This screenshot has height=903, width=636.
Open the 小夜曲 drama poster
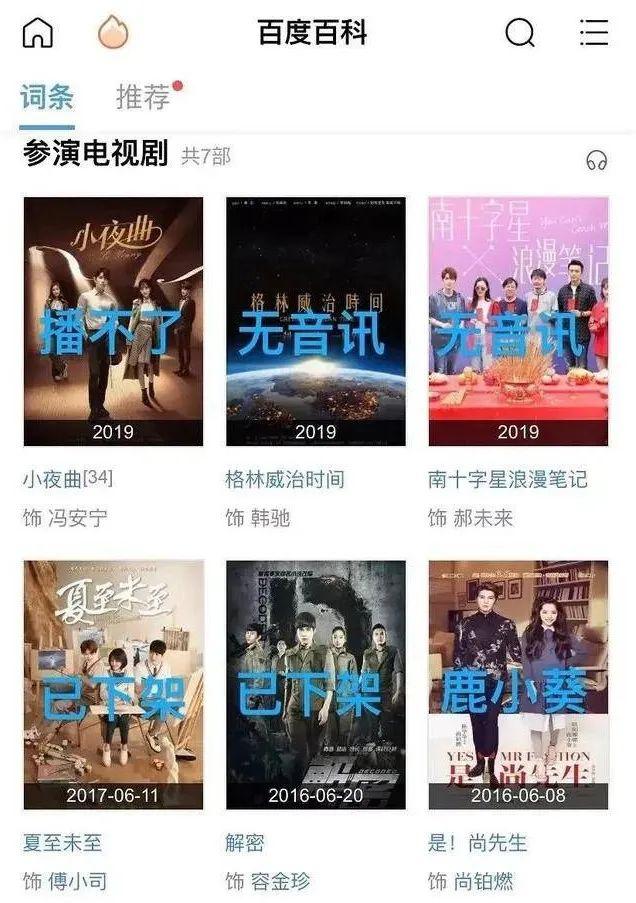(113, 321)
